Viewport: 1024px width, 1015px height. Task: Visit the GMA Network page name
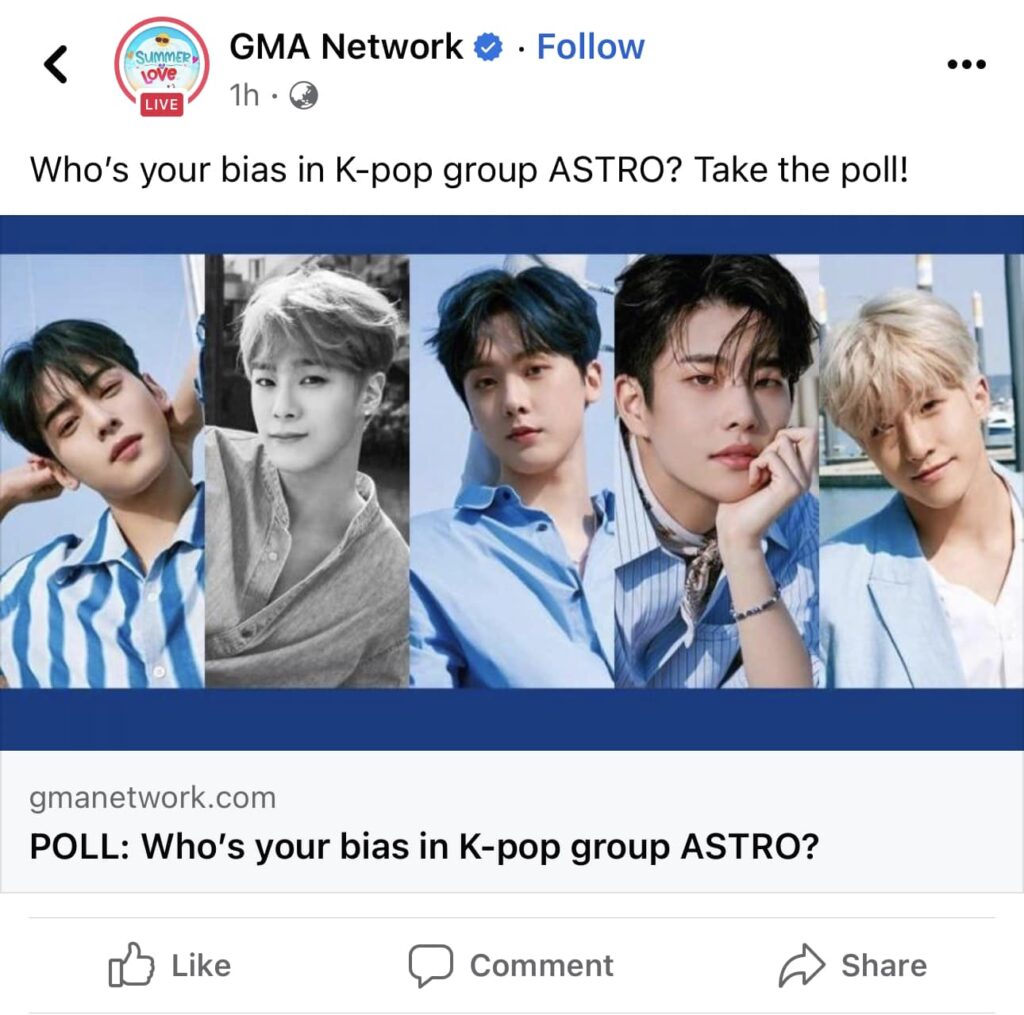tap(346, 47)
